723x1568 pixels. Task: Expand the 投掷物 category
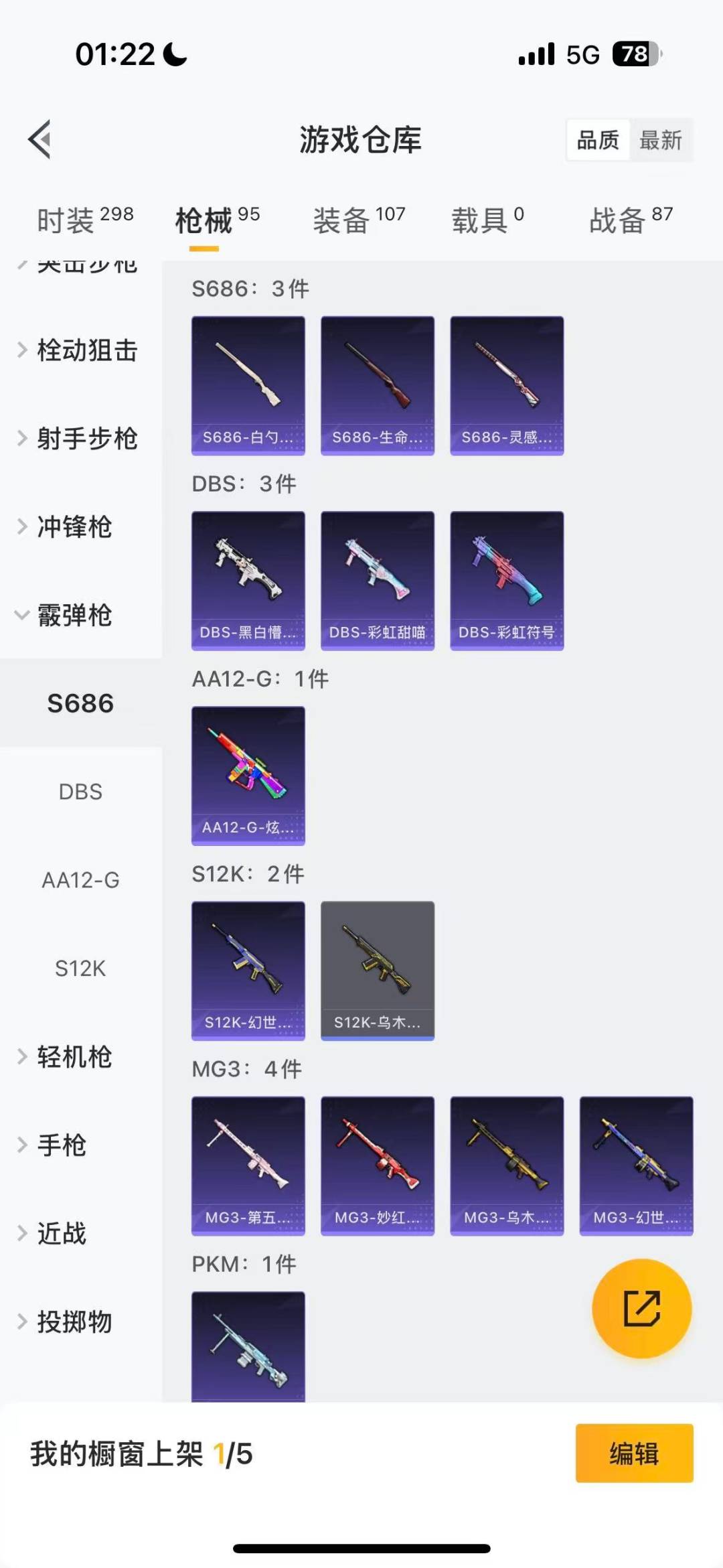click(x=74, y=1322)
